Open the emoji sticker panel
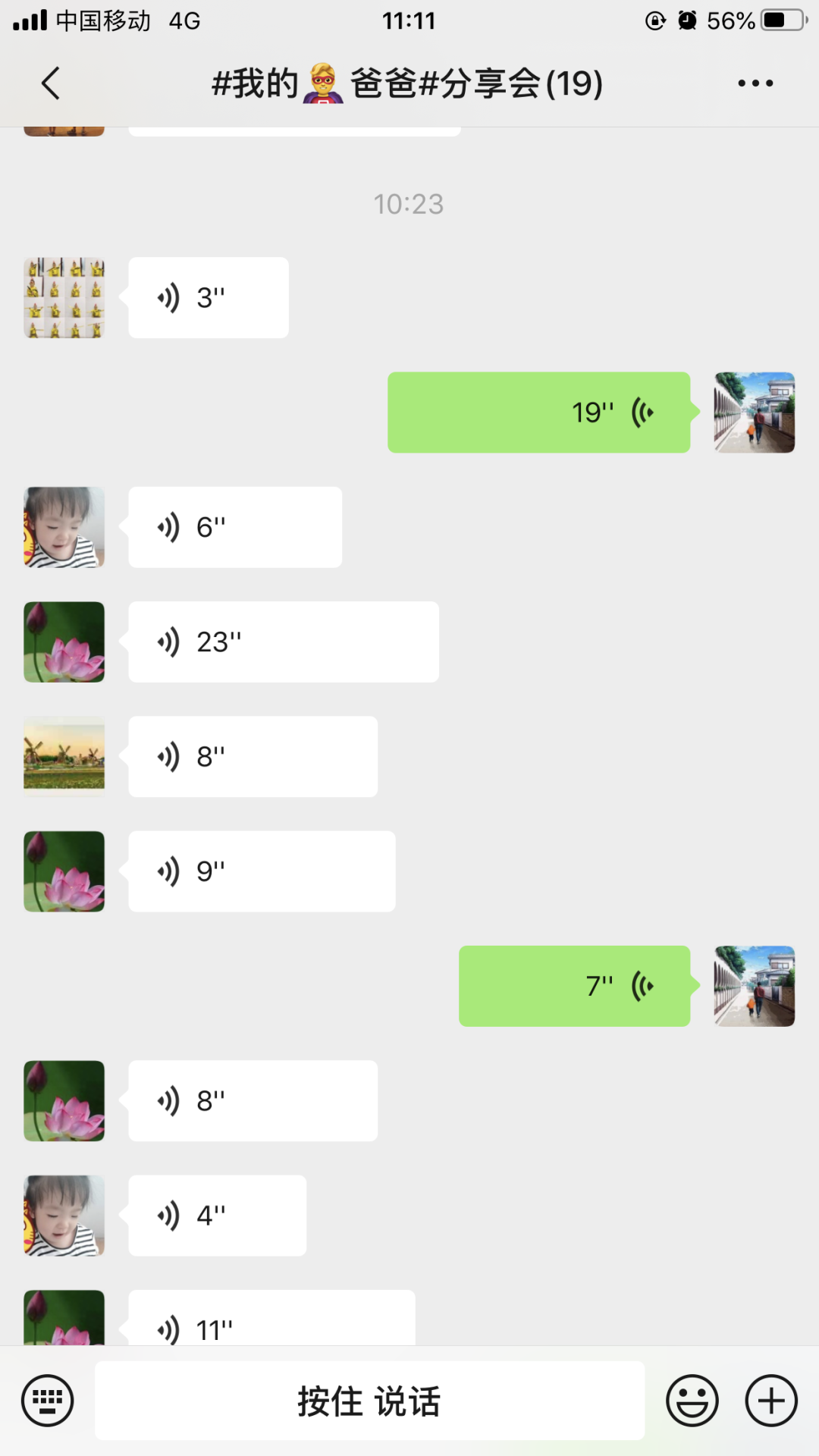Image resolution: width=819 pixels, height=1456 pixels. click(x=692, y=1401)
